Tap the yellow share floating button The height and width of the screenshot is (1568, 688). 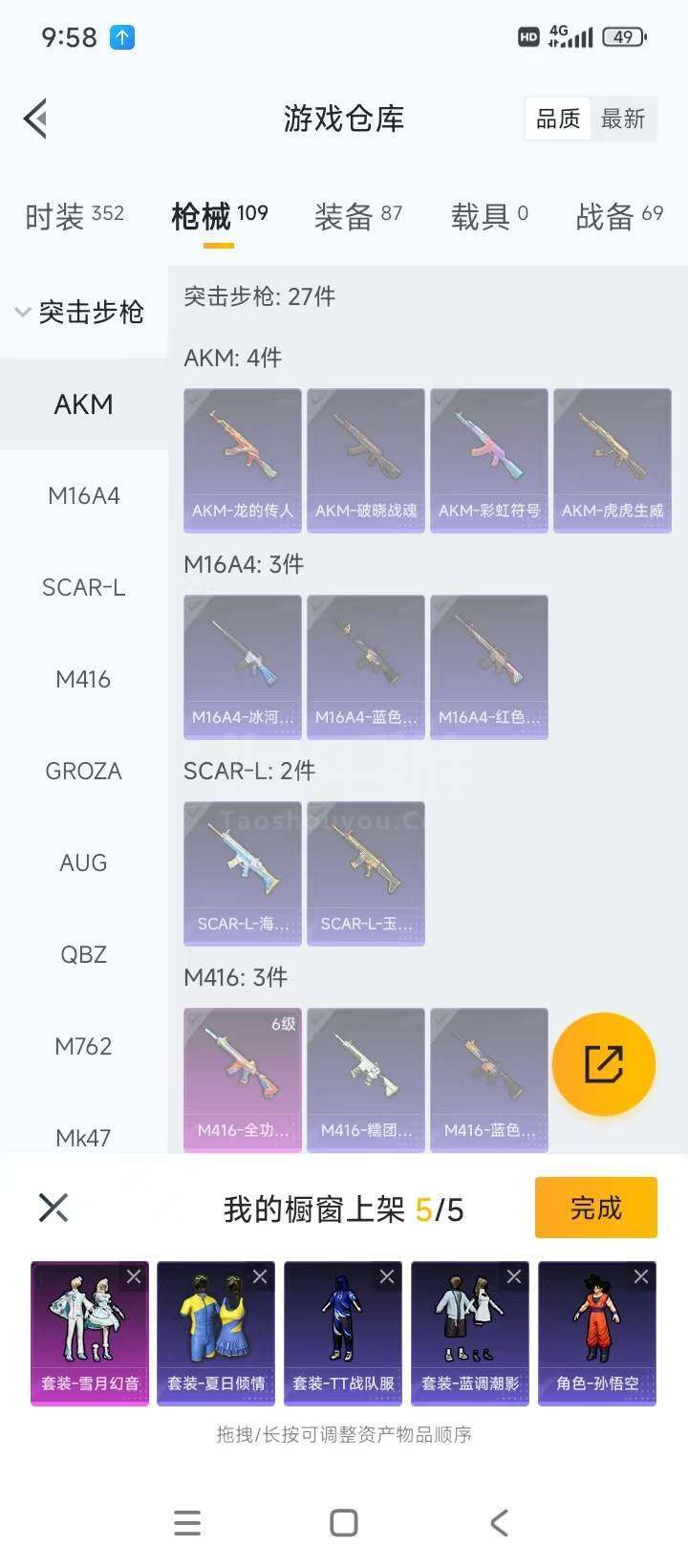[604, 1064]
